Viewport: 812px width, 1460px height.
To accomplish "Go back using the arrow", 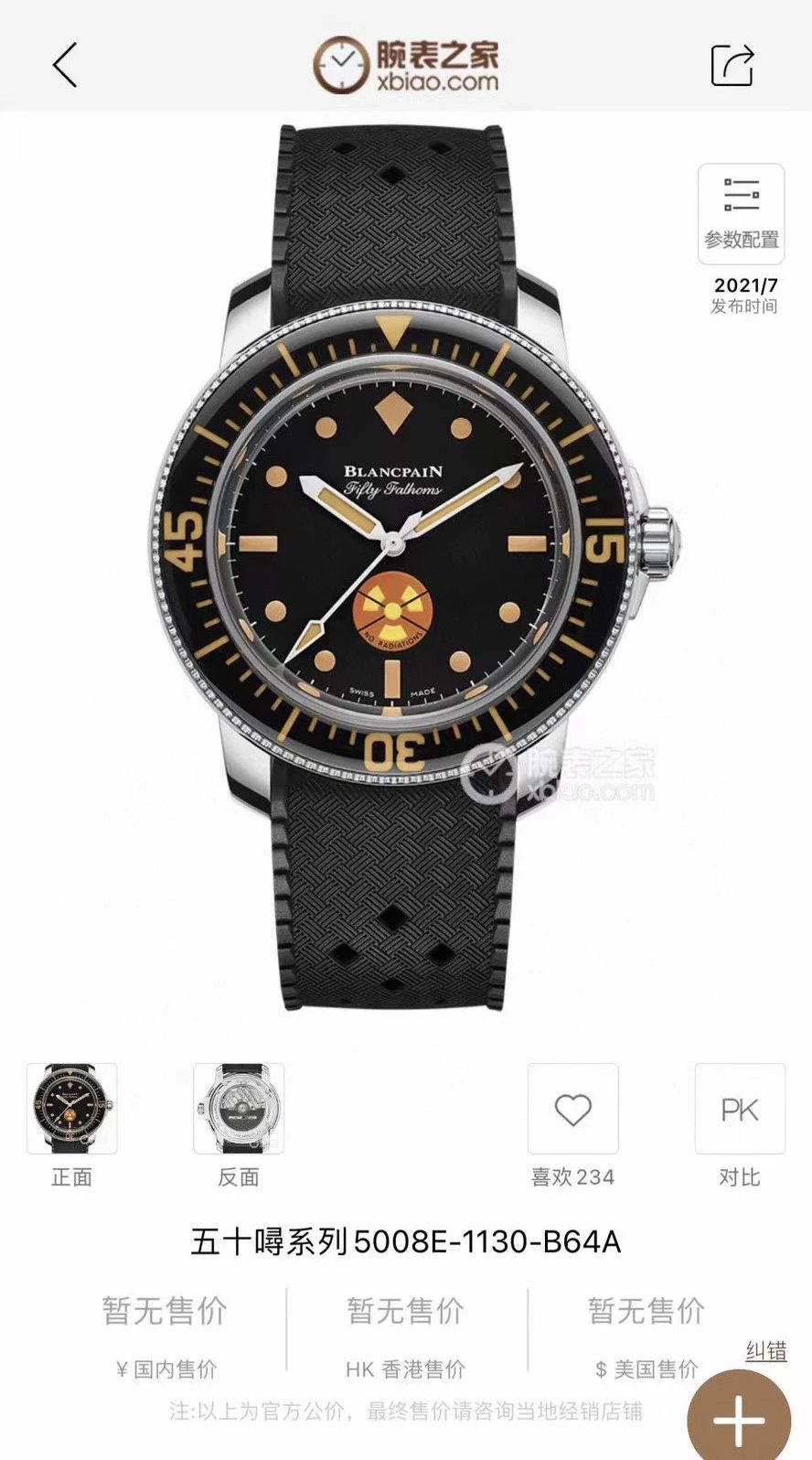I will (x=66, y=65).
